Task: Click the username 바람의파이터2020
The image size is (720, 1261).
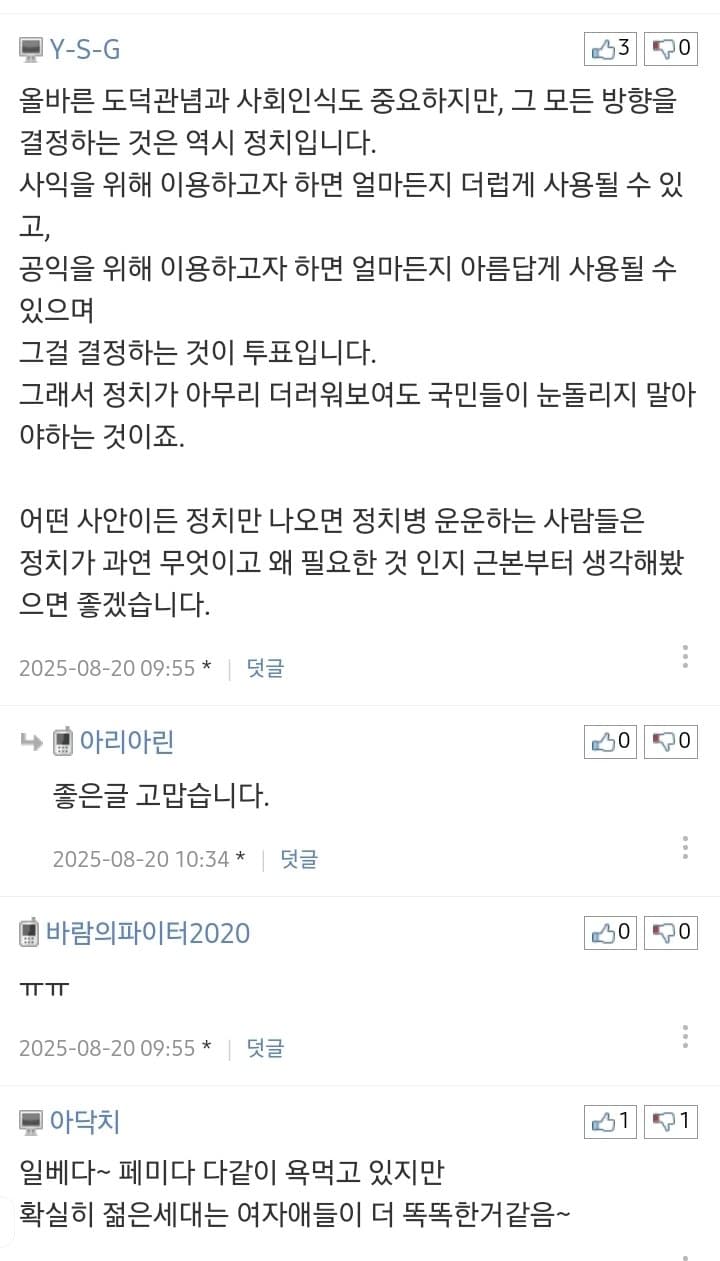Action: (x=148, y=931)
